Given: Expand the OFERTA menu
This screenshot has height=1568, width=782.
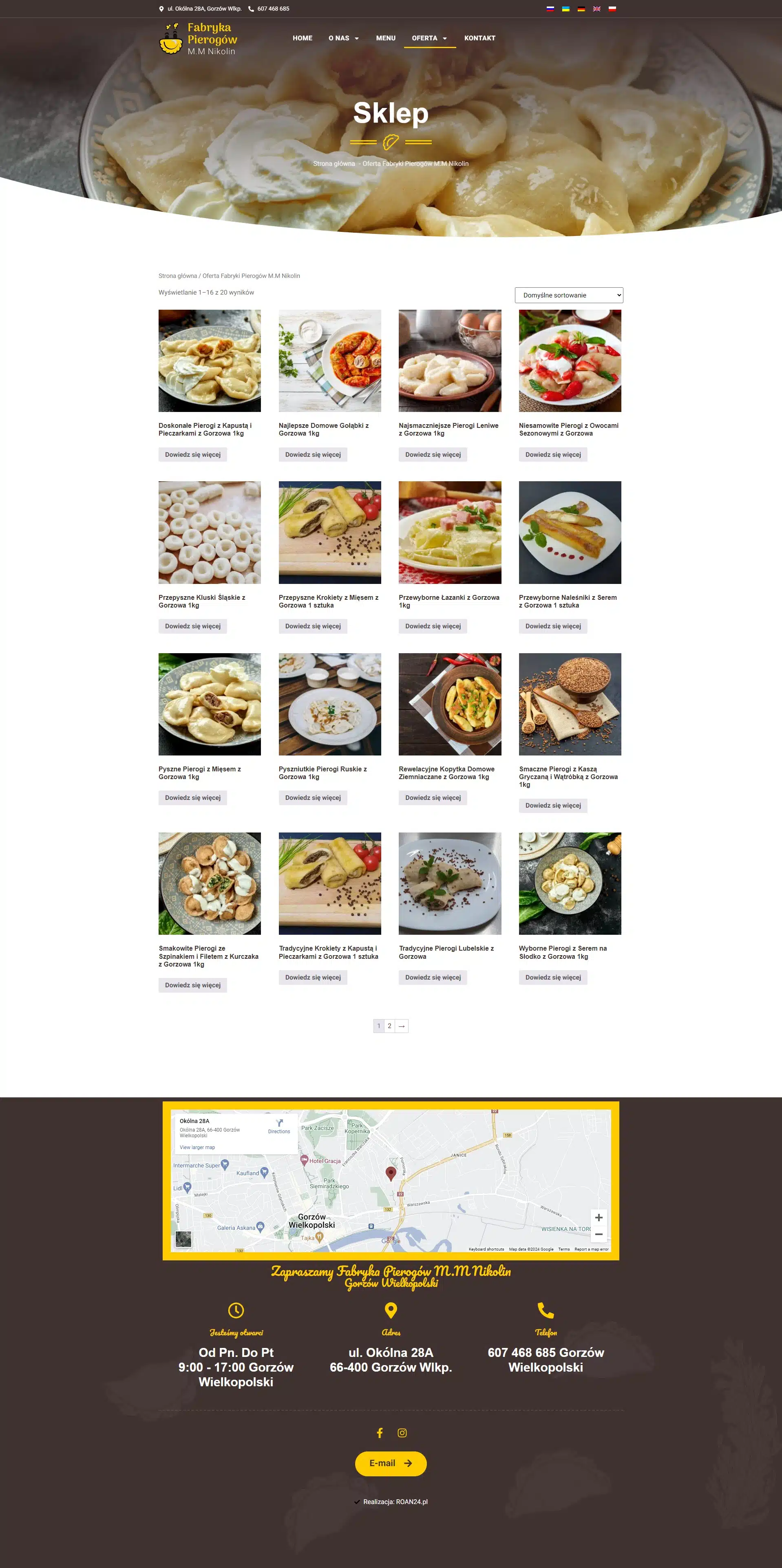Looking at the screenshot, I should click(429, 38).
